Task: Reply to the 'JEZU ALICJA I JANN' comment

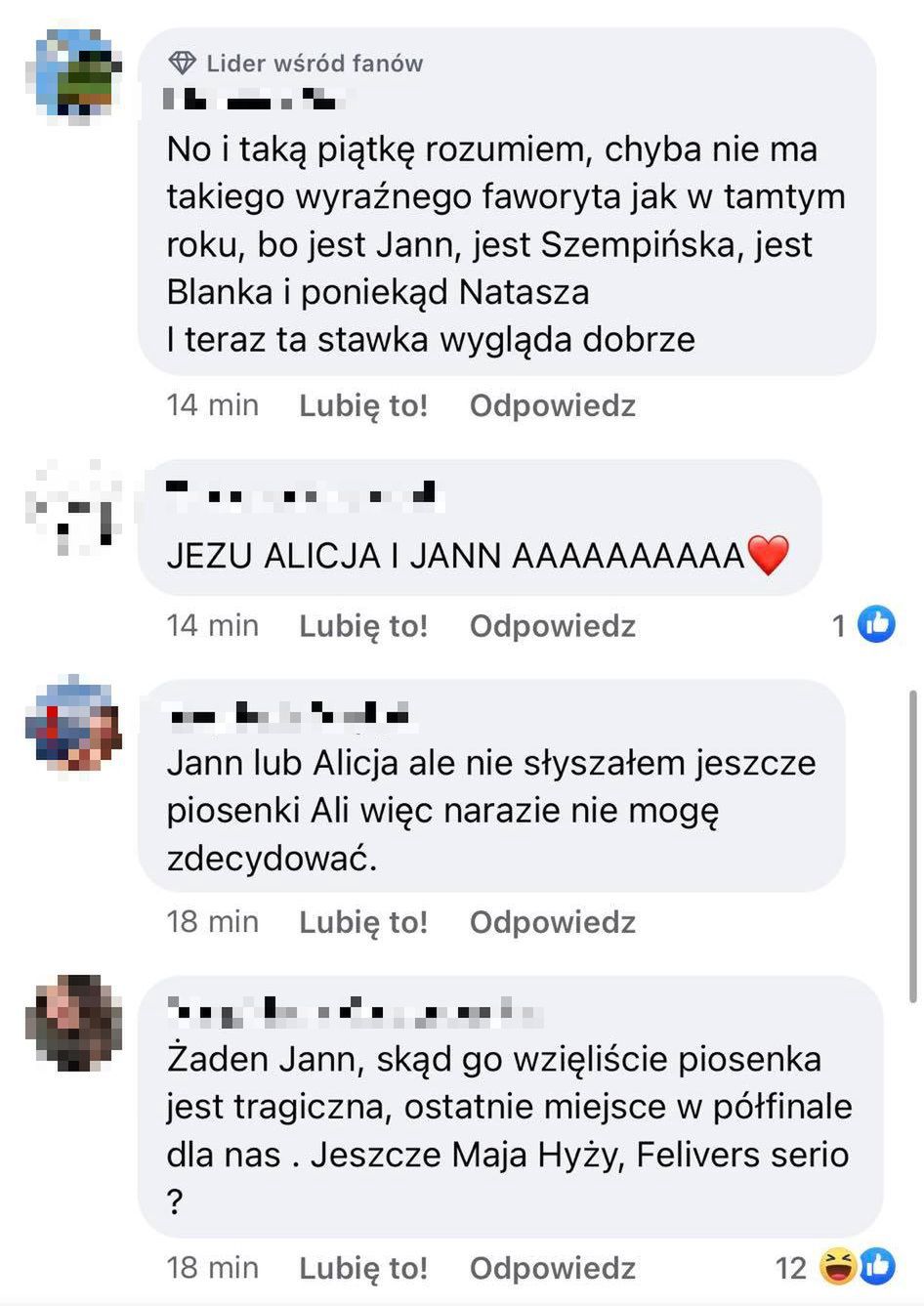Action: pos(552,626)
